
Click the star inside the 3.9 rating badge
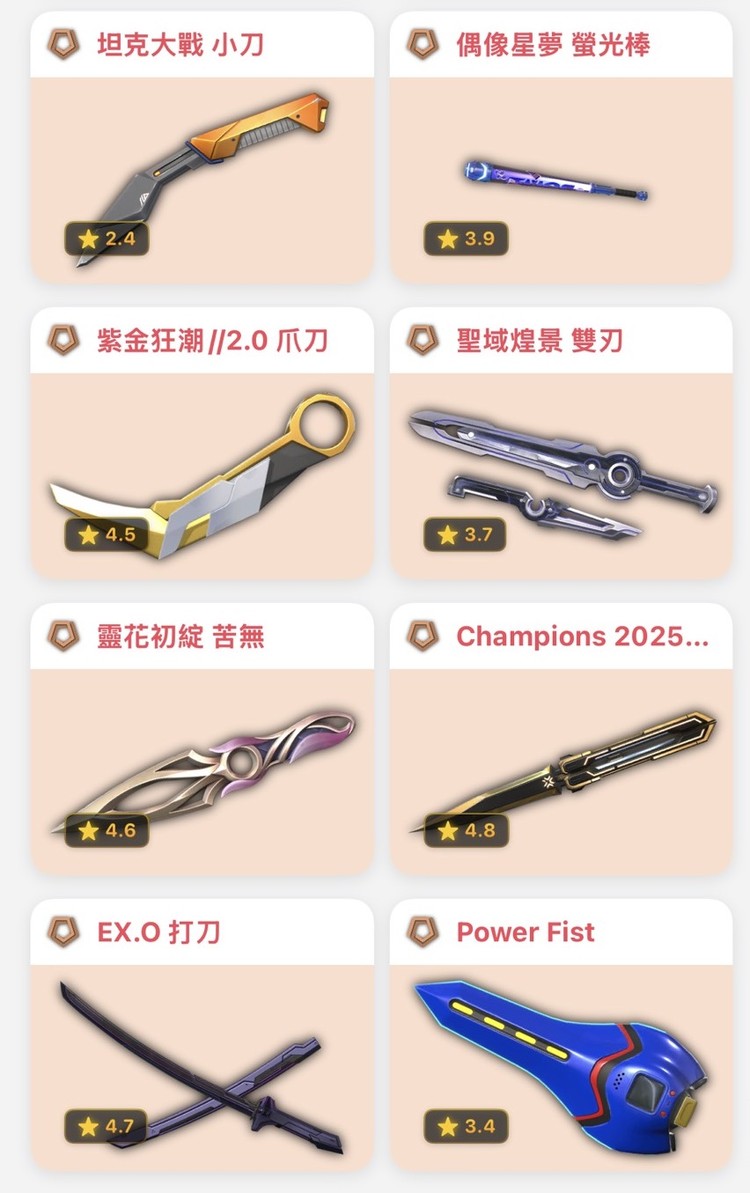coord(447,239)
